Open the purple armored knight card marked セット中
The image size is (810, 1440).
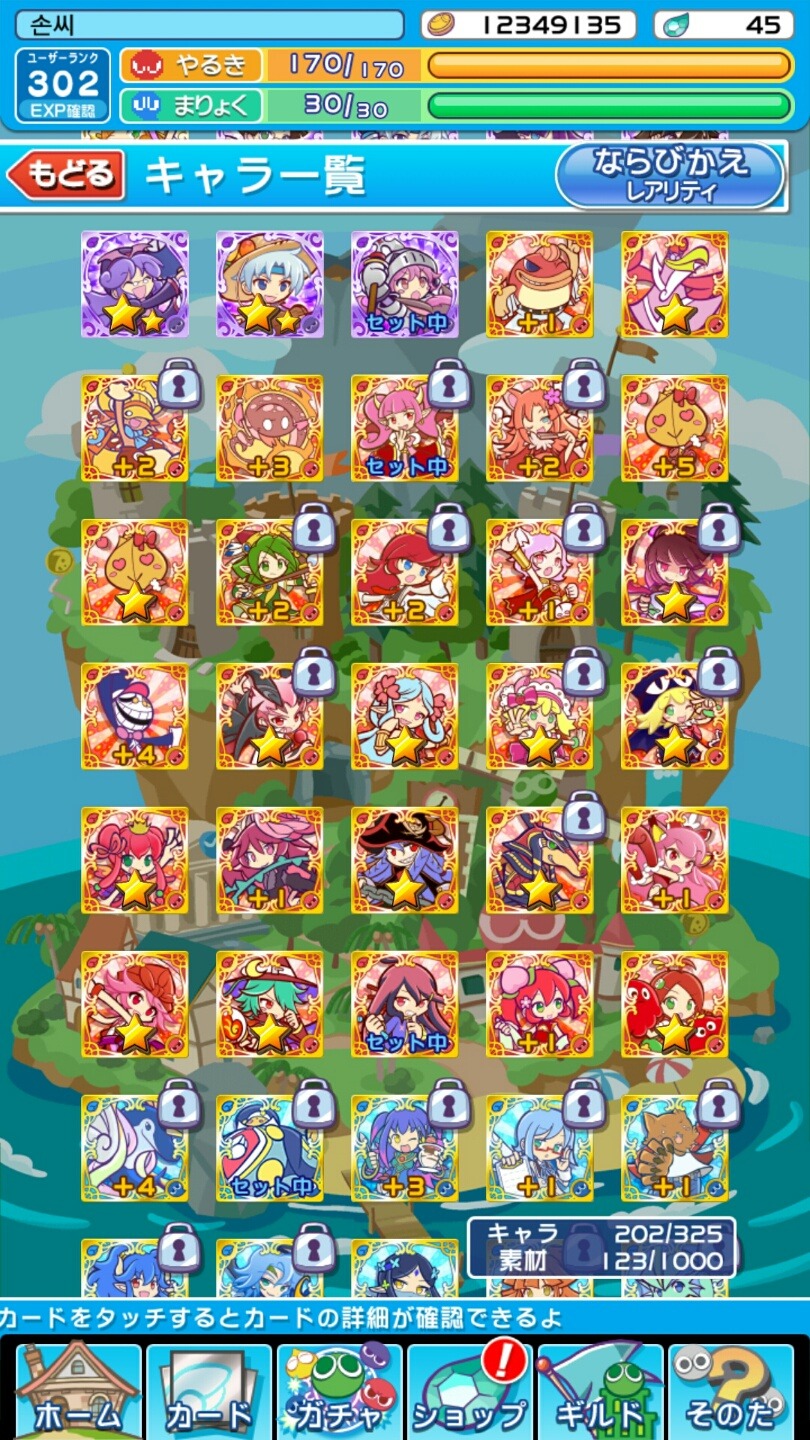point(405,284)
